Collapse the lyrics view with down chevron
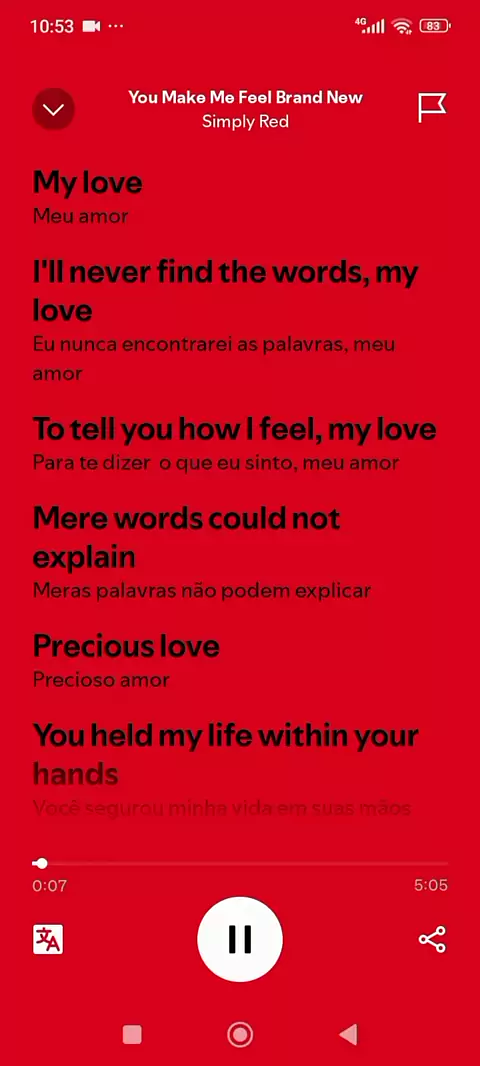Image resolution: width=480 pixels, height=1066 pixels. coord(54,109)
